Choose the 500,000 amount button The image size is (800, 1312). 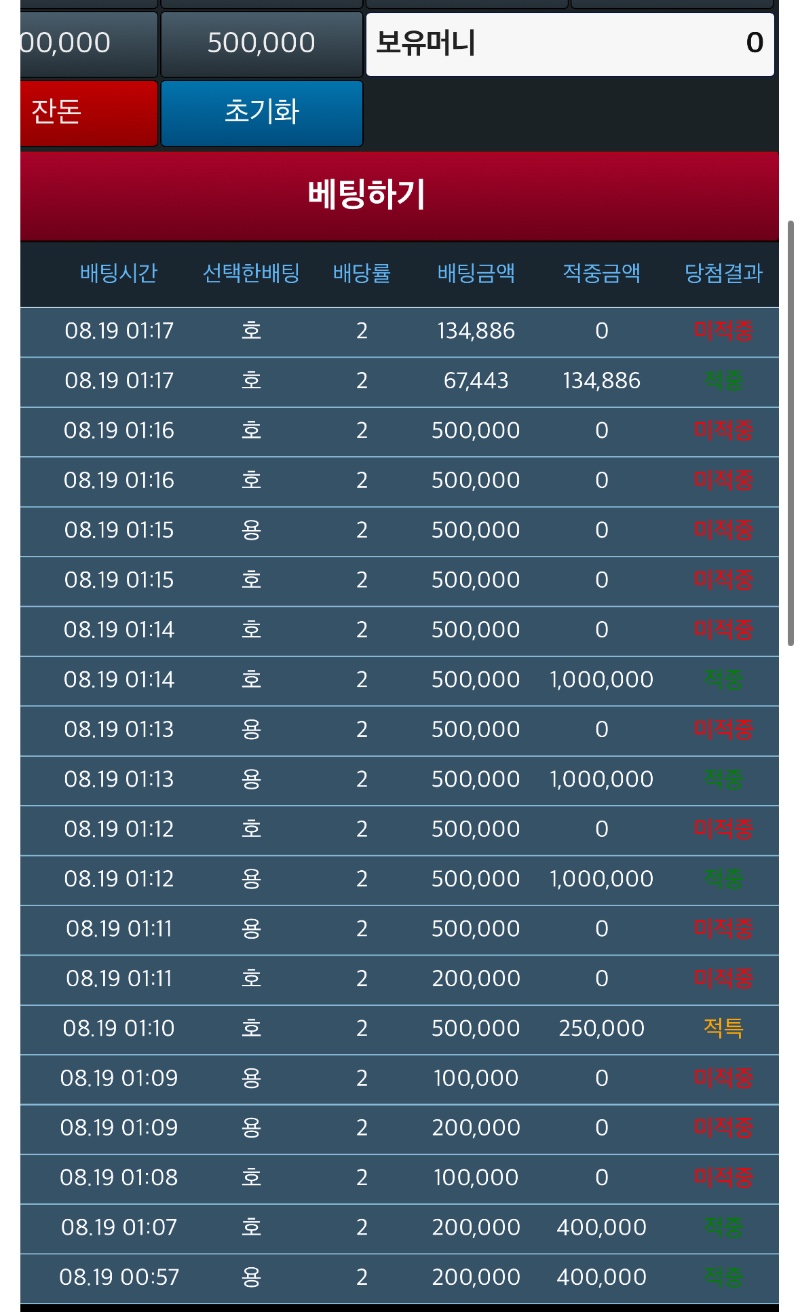[261, 43]
